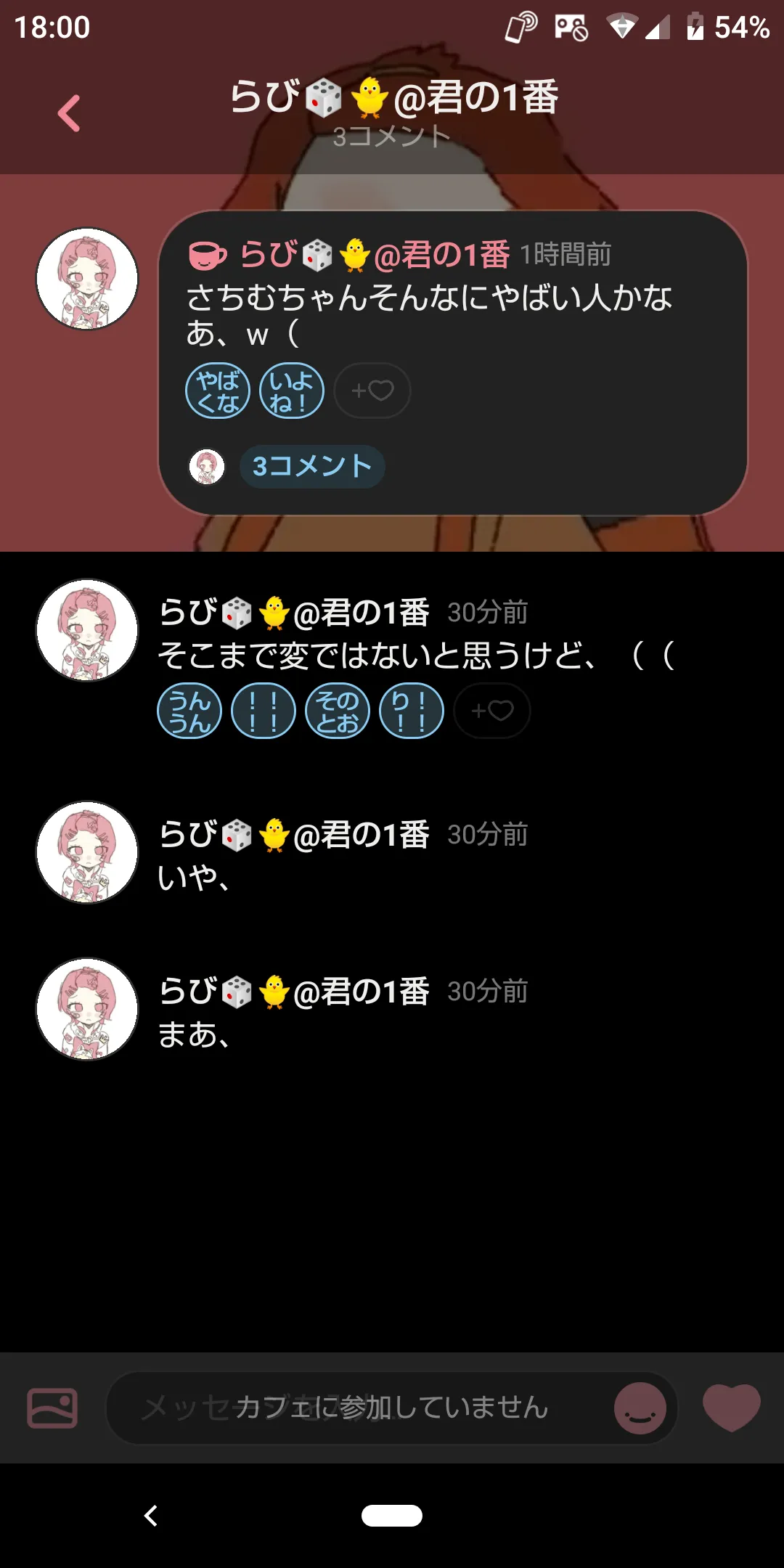784x1568 pixels.
Task: Tap the うんうん reaction chip
Action: [189, 711]
